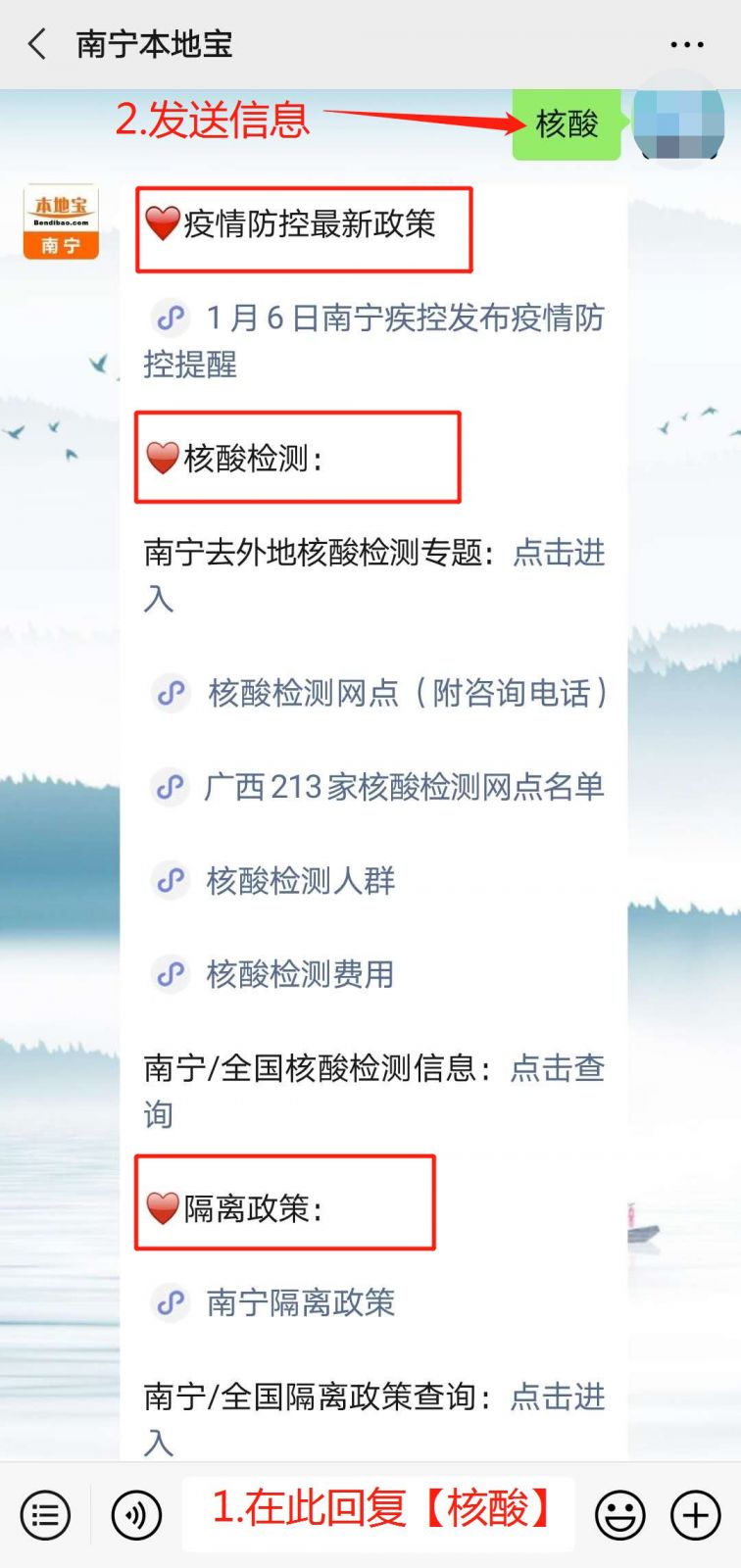Image resolution: width=741 pixels, height=1568 pixels.
Task: Tap 点击进入 beside 南宁去外地核酸检测专题
Action: click(x=559, y=554)
